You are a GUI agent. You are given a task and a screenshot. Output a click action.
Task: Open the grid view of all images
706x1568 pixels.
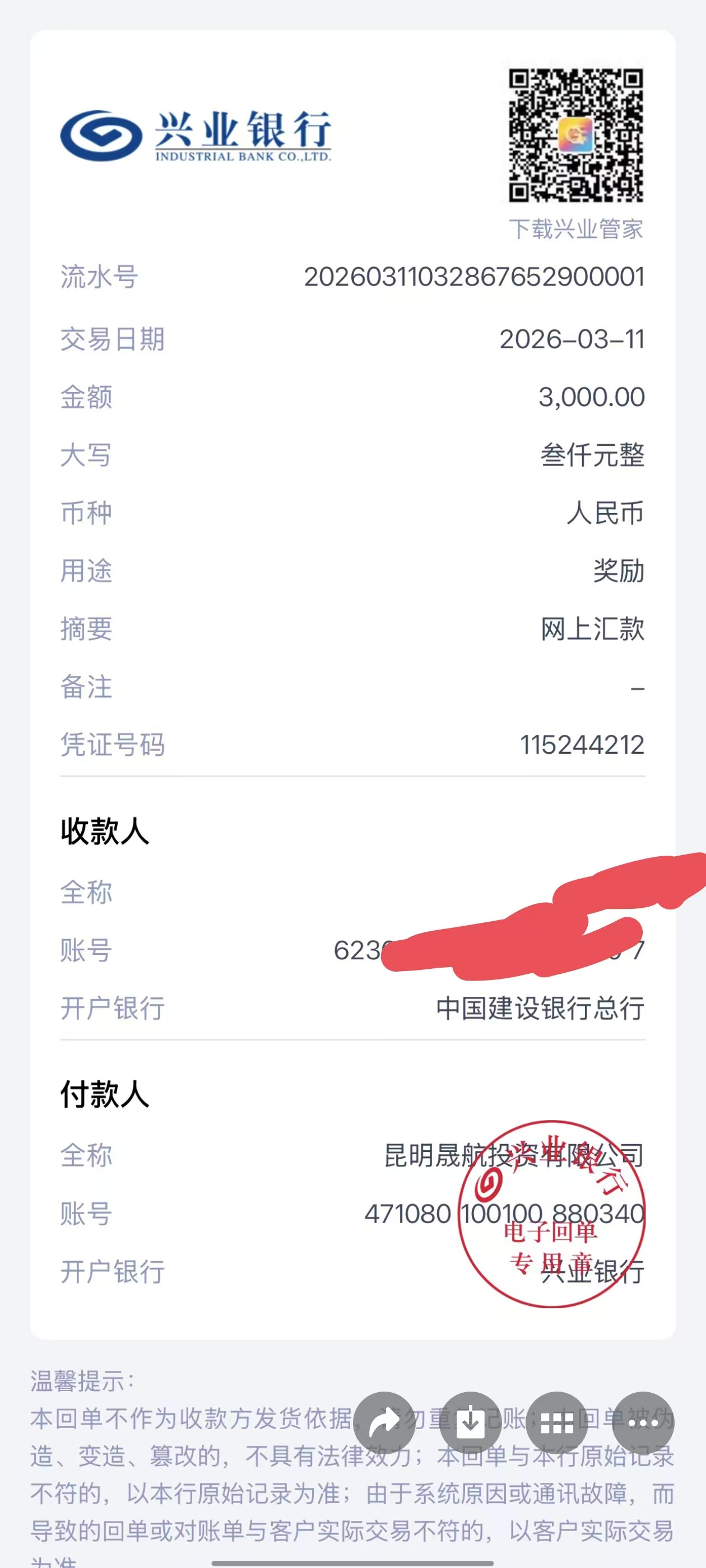[x=557, y=1423]
